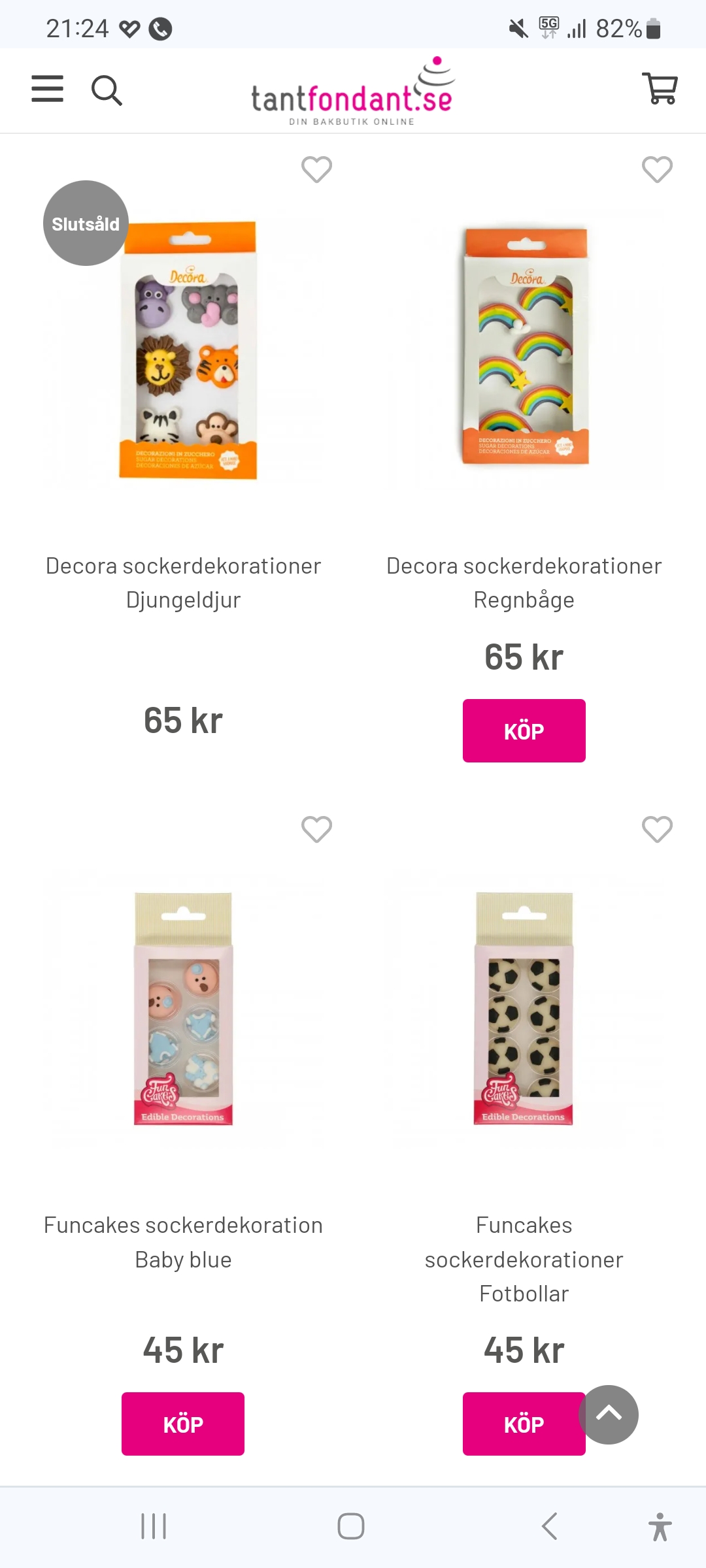Viewport: 706px width, 1568px height.
Task: Buy Funcakes Baby blue decoration
Action: point(183,1424)
